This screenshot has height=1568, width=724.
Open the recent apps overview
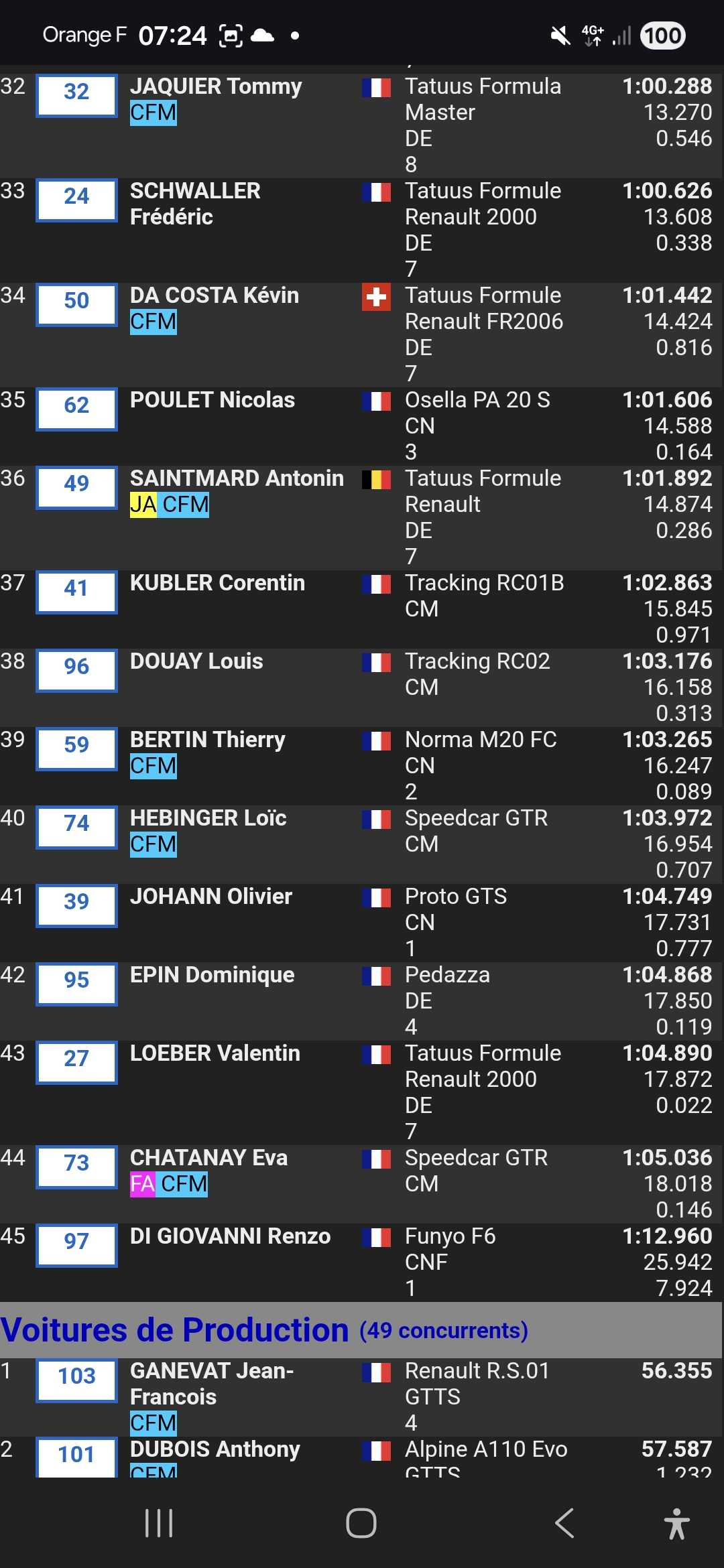[159, 1523]
